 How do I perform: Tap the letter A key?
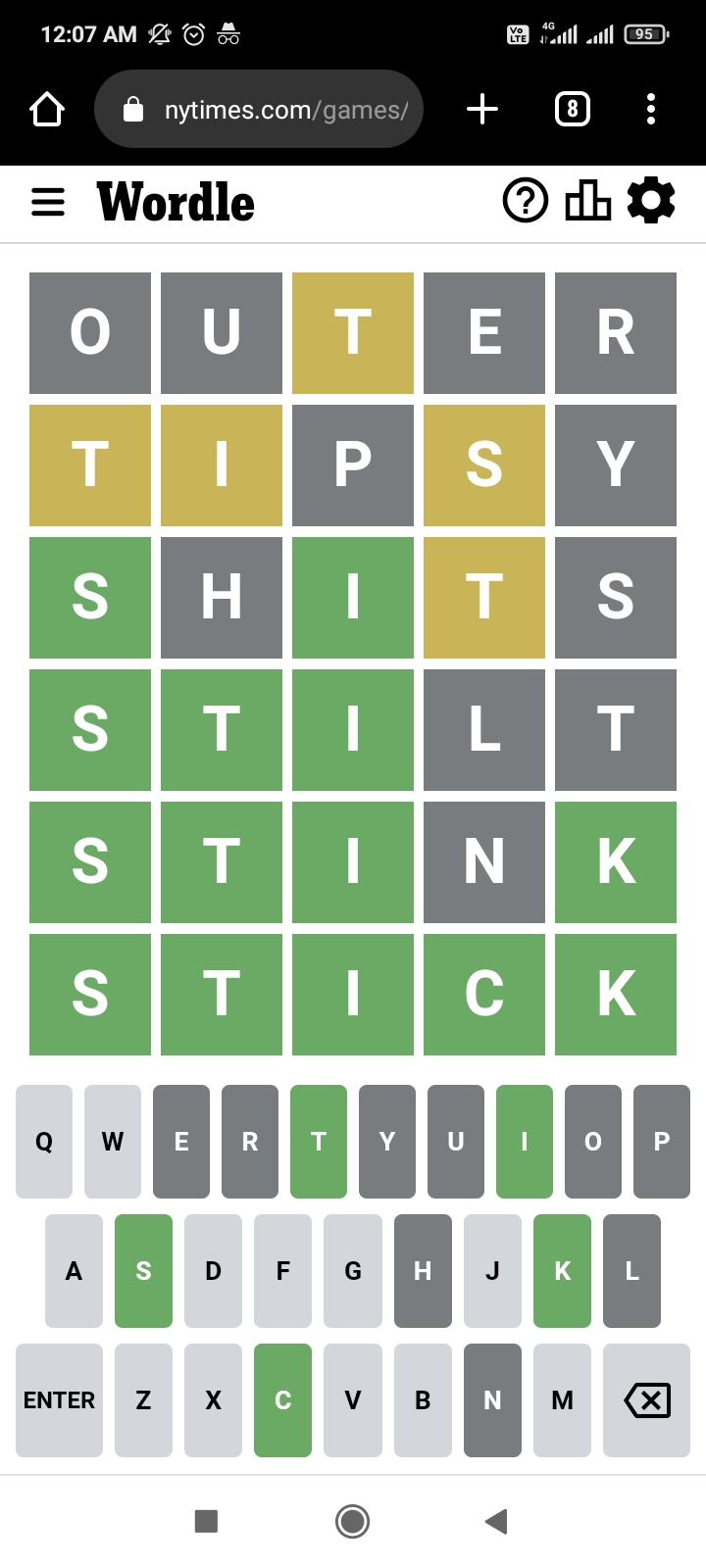click(74, 1271)
